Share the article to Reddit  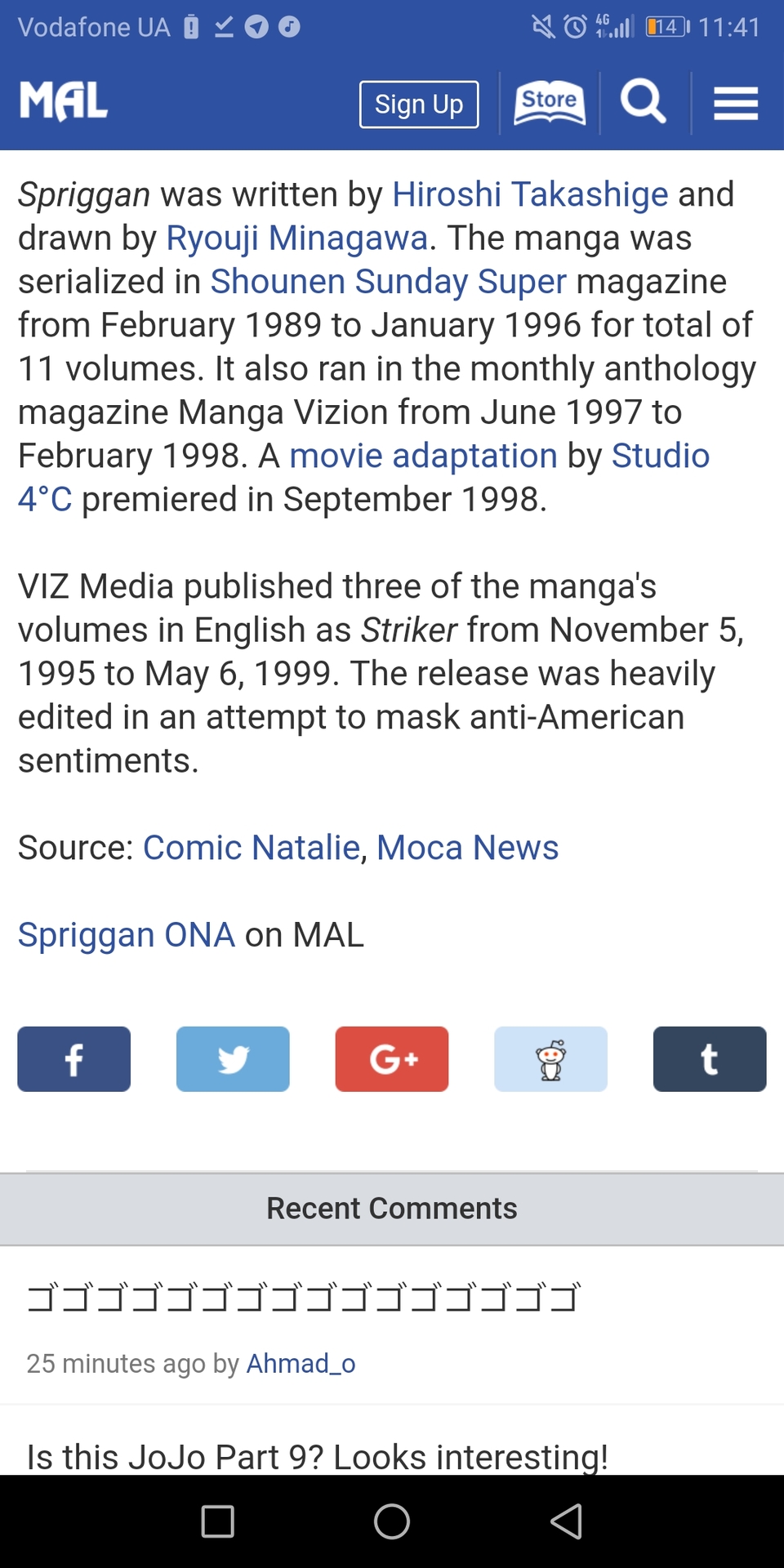tap(550, 1059)
